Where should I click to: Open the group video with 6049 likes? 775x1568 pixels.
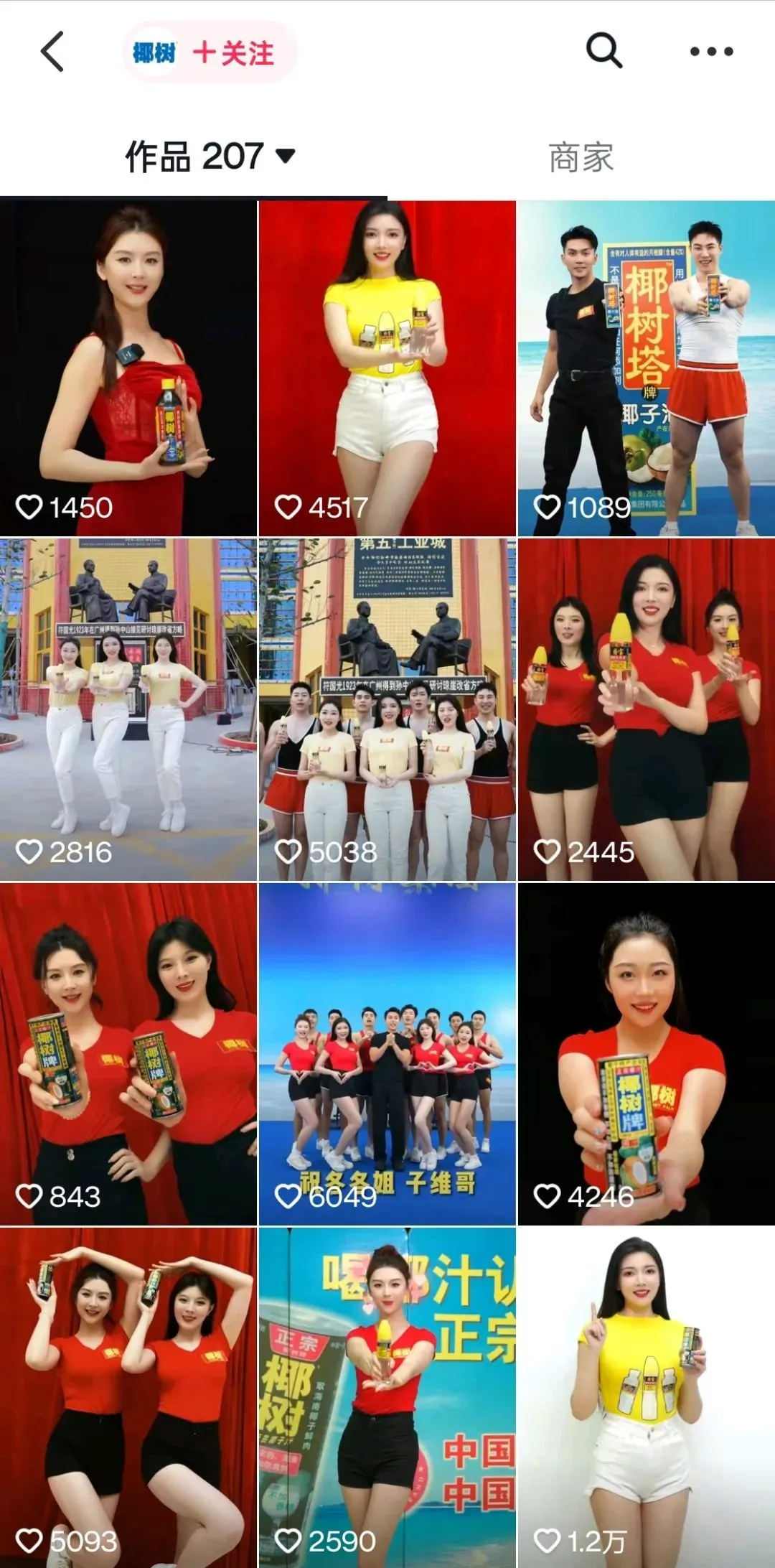coord(387,1053)
